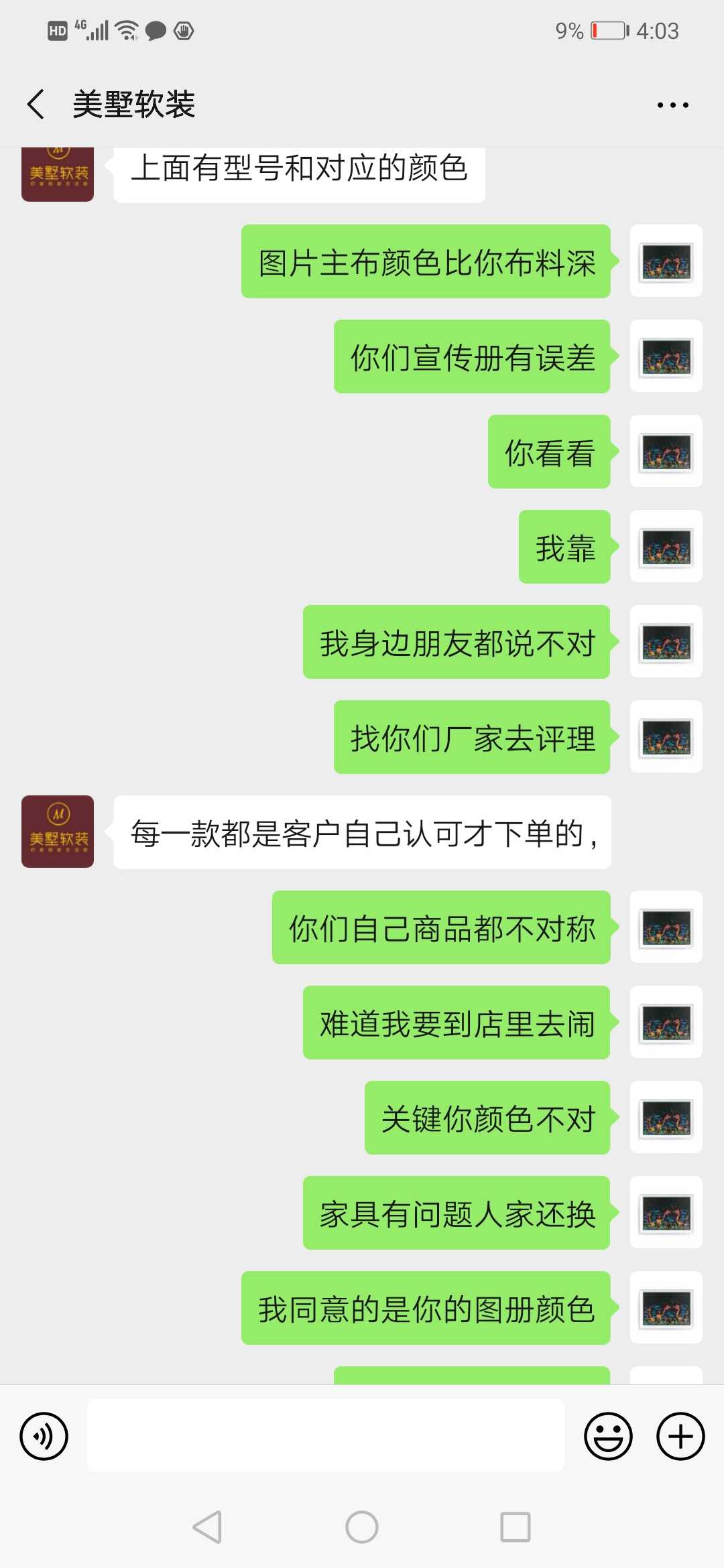
Task: Switch to voice message input
Action: (44, 1436)
